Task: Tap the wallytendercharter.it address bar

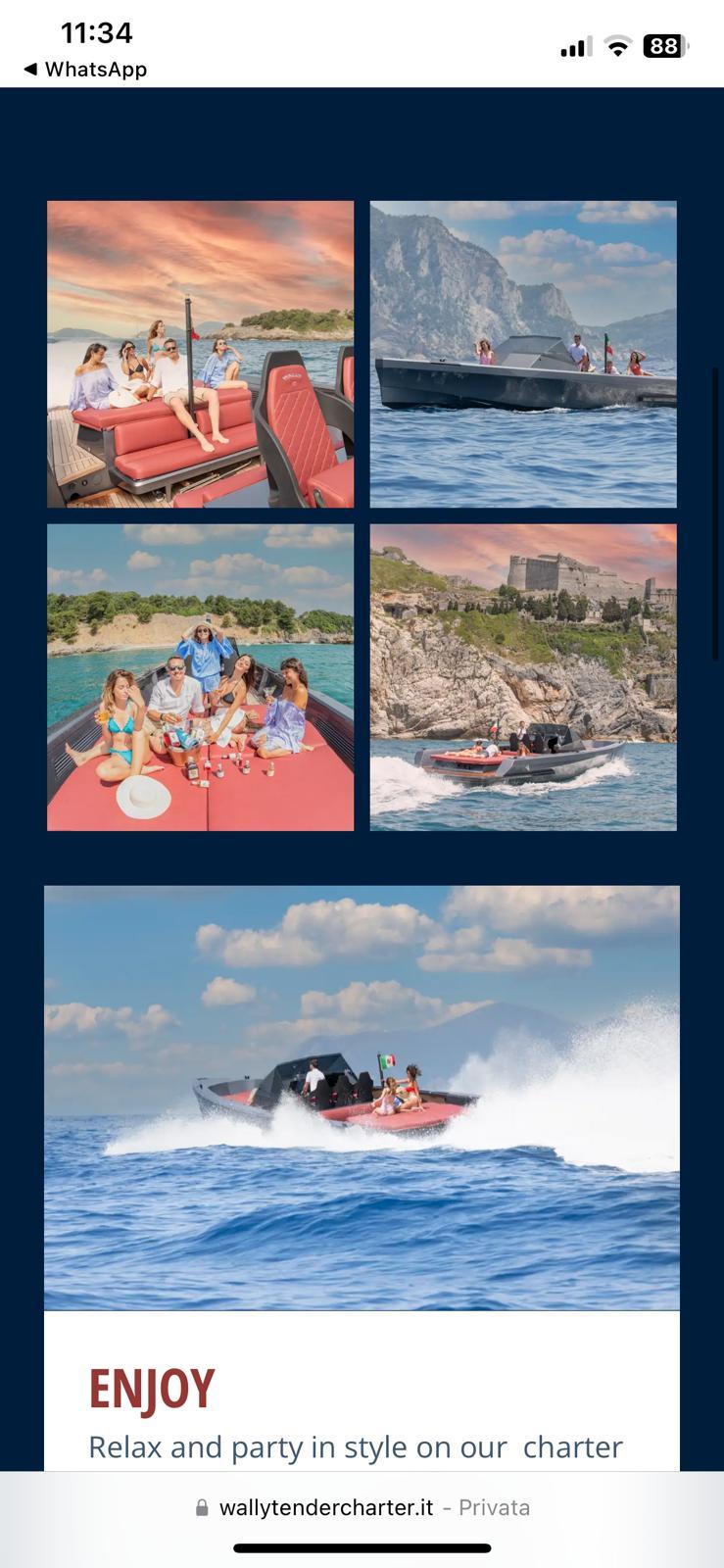Action: pos(362,1507)
